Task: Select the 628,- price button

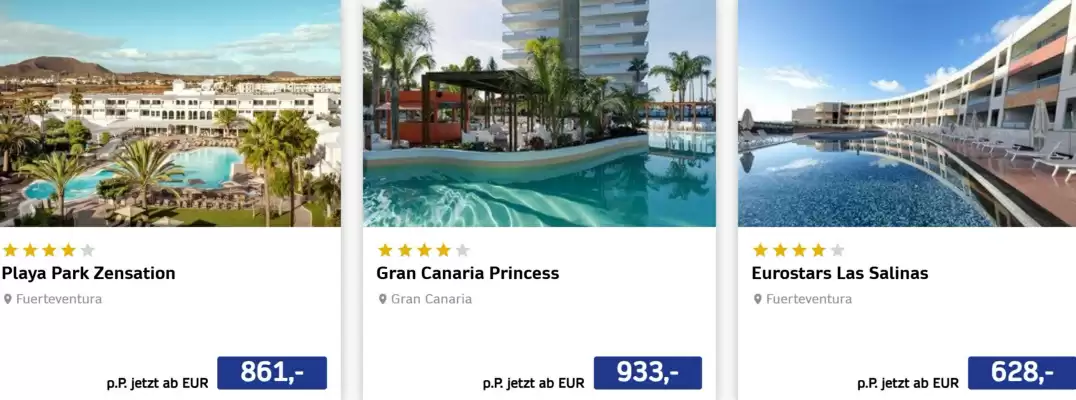Action: [1020, 373]
